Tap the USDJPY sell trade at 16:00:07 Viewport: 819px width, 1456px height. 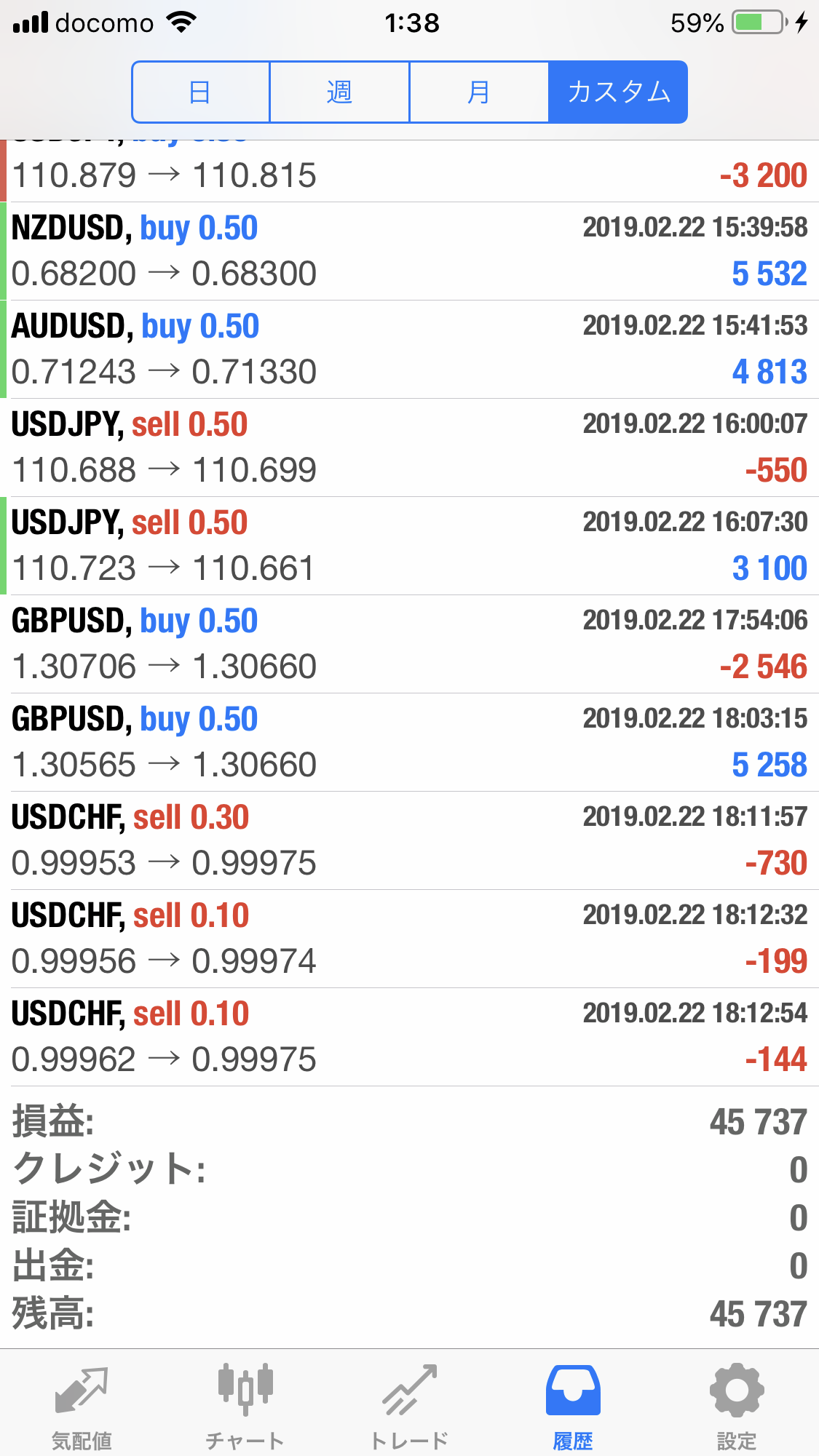(409, 447)
